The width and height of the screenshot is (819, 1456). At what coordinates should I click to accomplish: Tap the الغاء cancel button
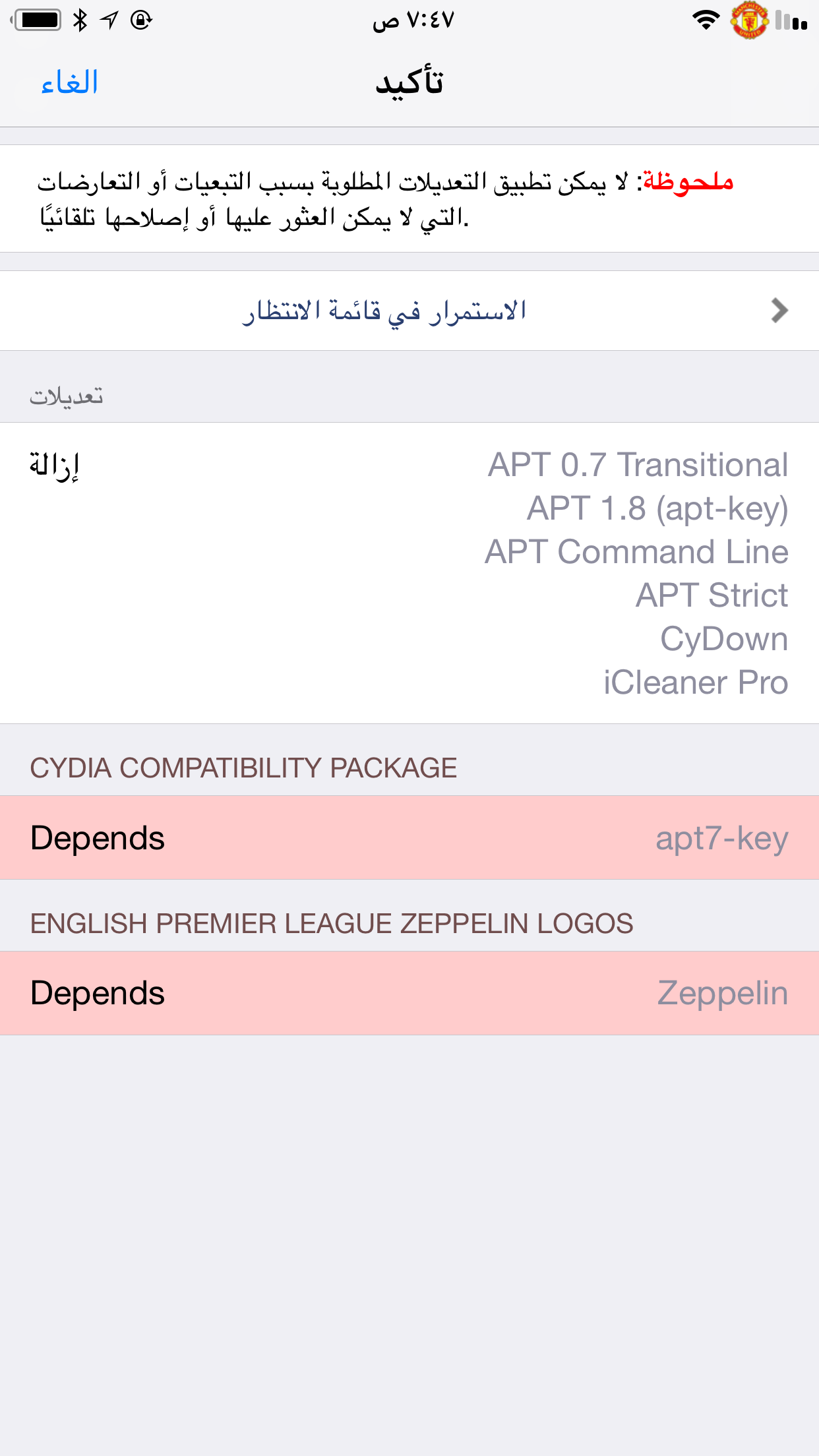click(x=69, y=83)
